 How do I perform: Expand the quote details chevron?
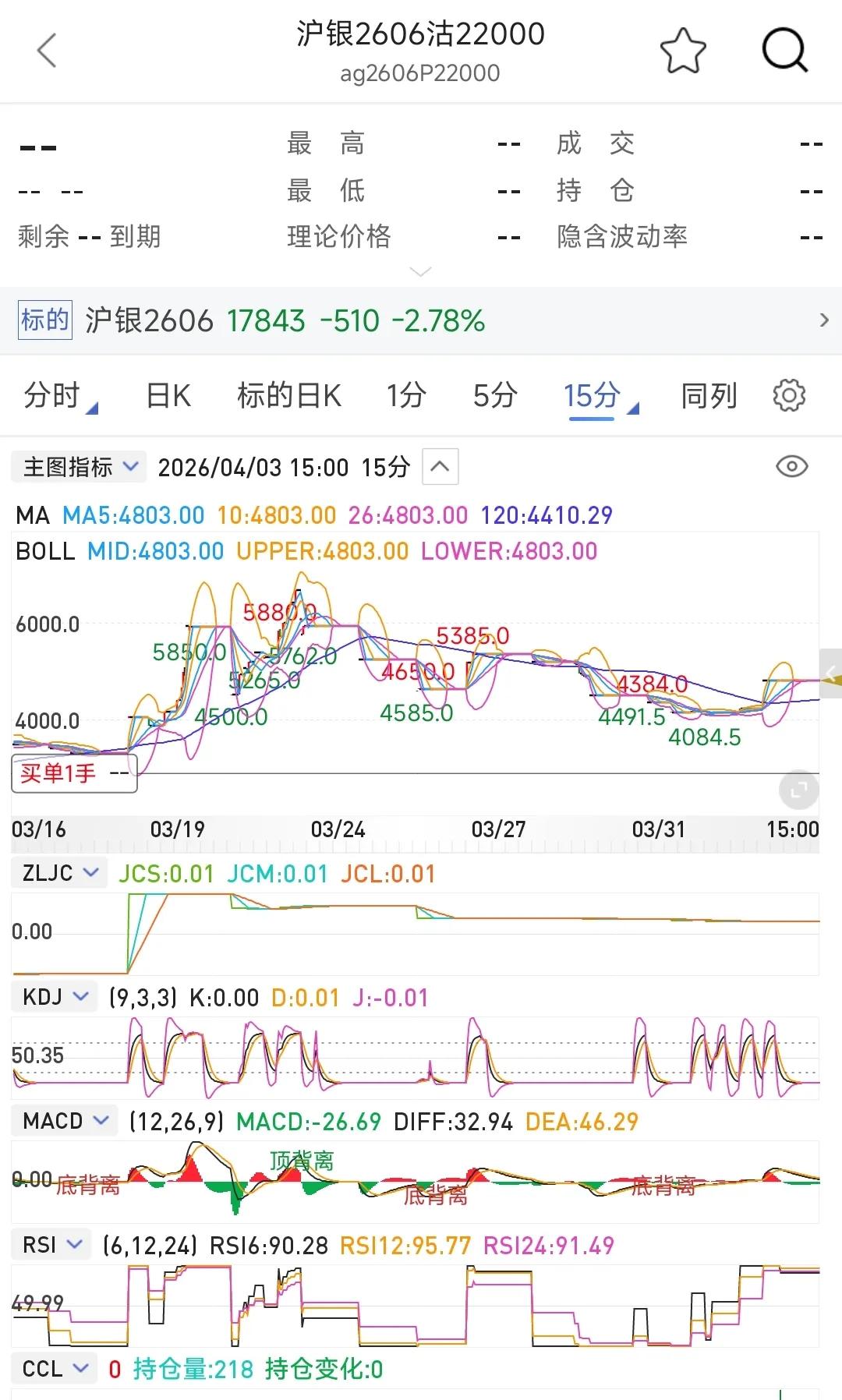coord(420,271)
